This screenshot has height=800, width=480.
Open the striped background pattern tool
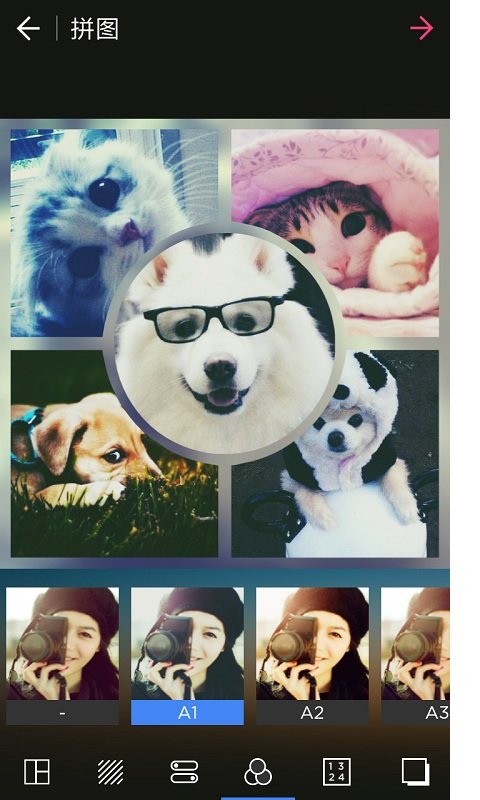(x=111, y=771)
